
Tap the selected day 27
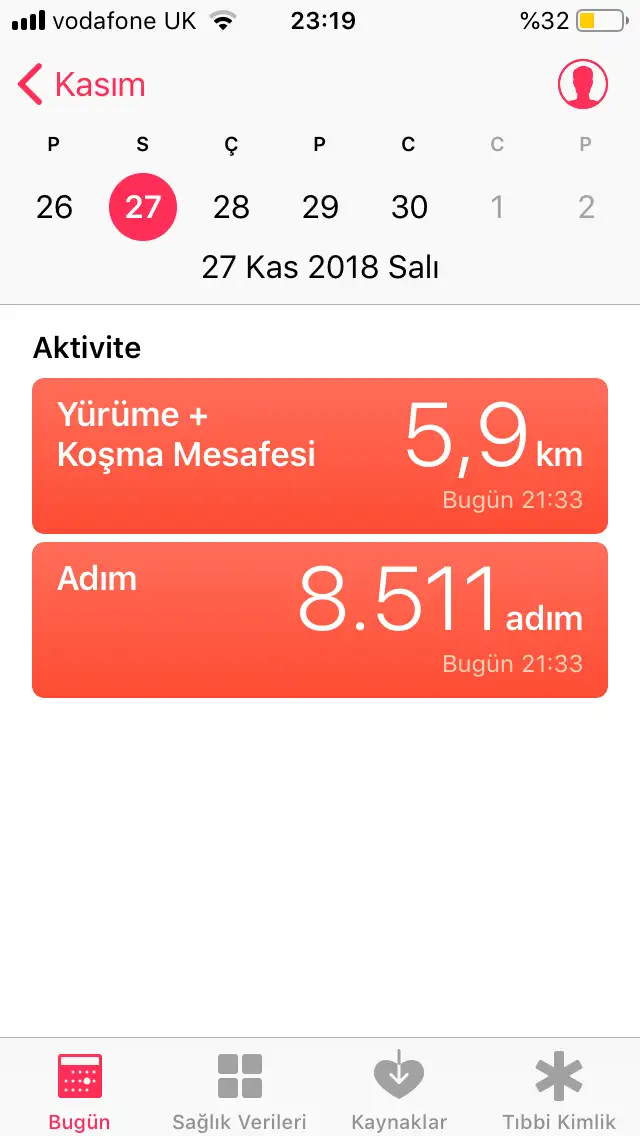[143, 207]
